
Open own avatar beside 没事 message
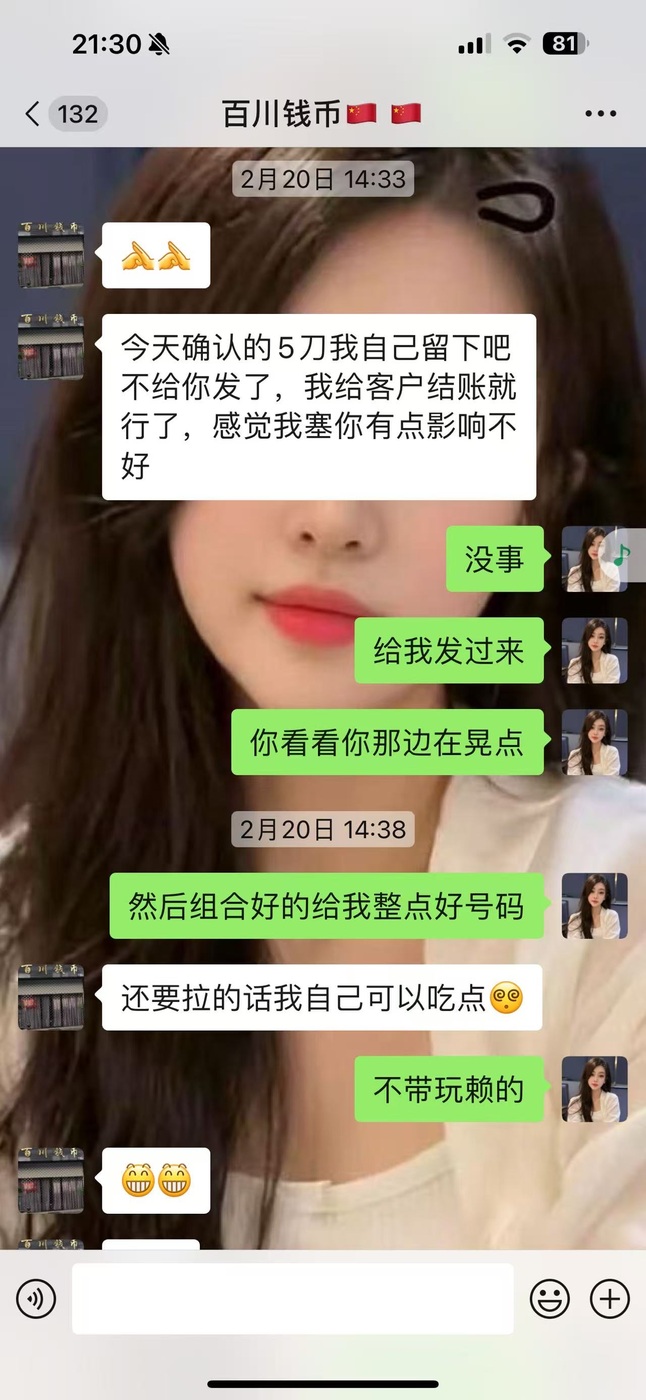(594, 559)
